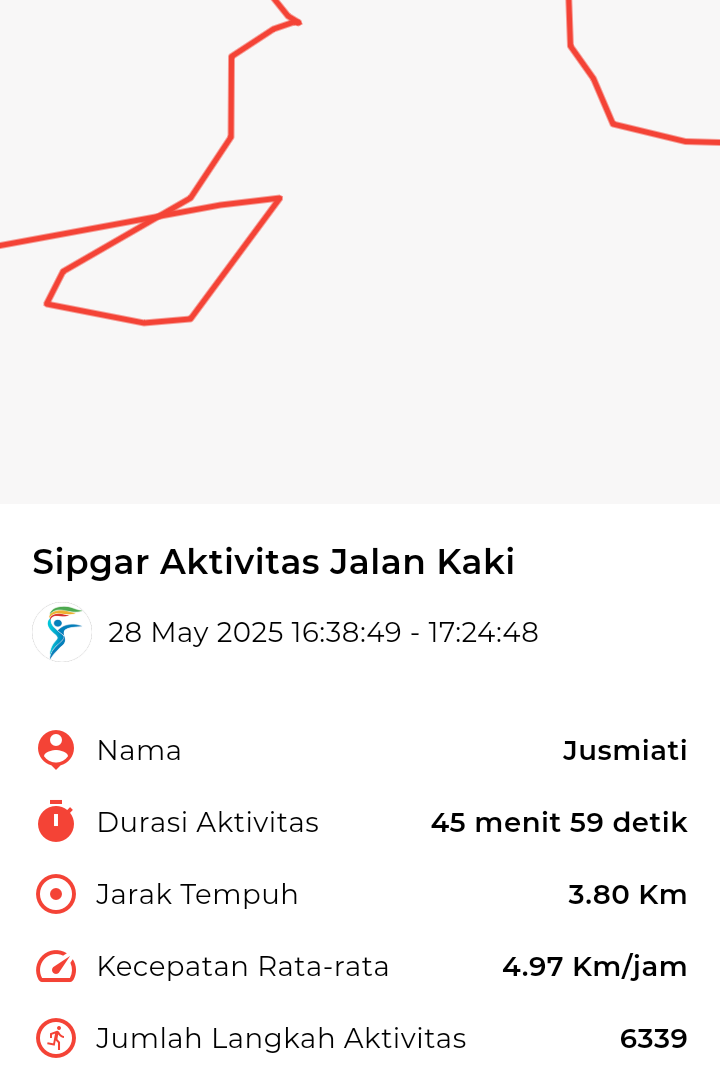
Task: Select the speed value 4.97 Km/jam
Action: (595, 966)
